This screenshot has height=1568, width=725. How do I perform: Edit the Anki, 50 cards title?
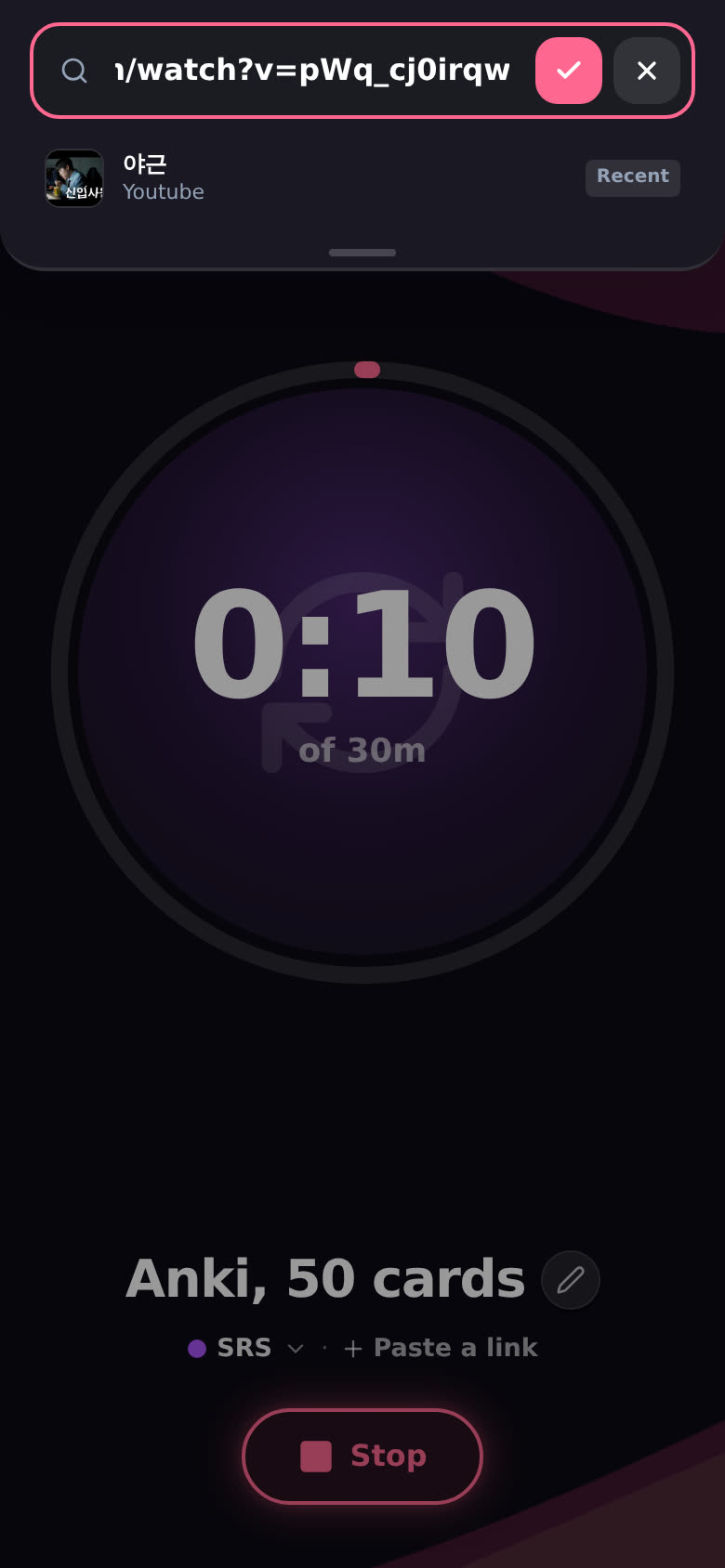pyautogui.click(x=571, y=1280)
